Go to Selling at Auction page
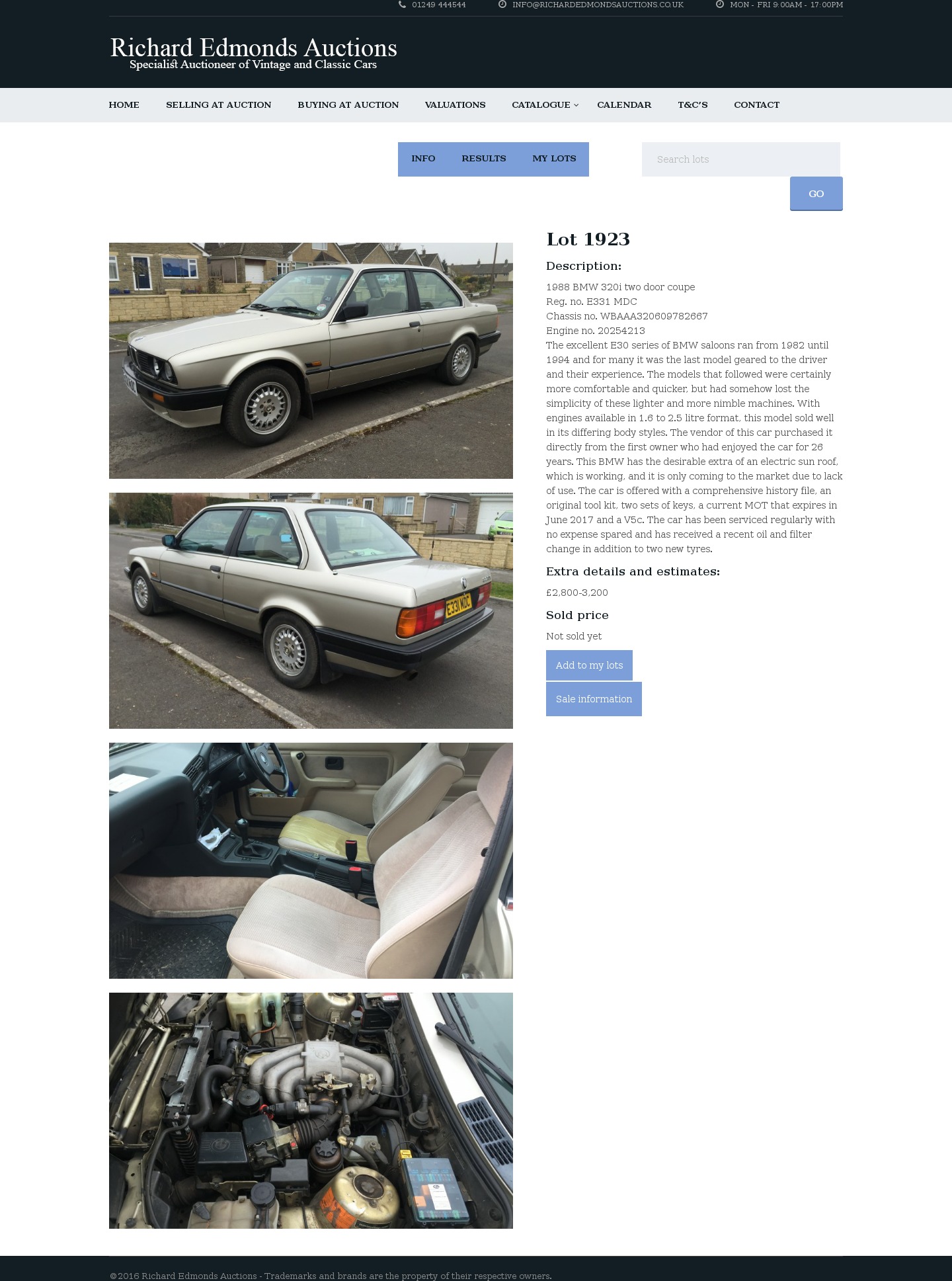This screenshot has height=1281, width=952. [x=218, y=104]
